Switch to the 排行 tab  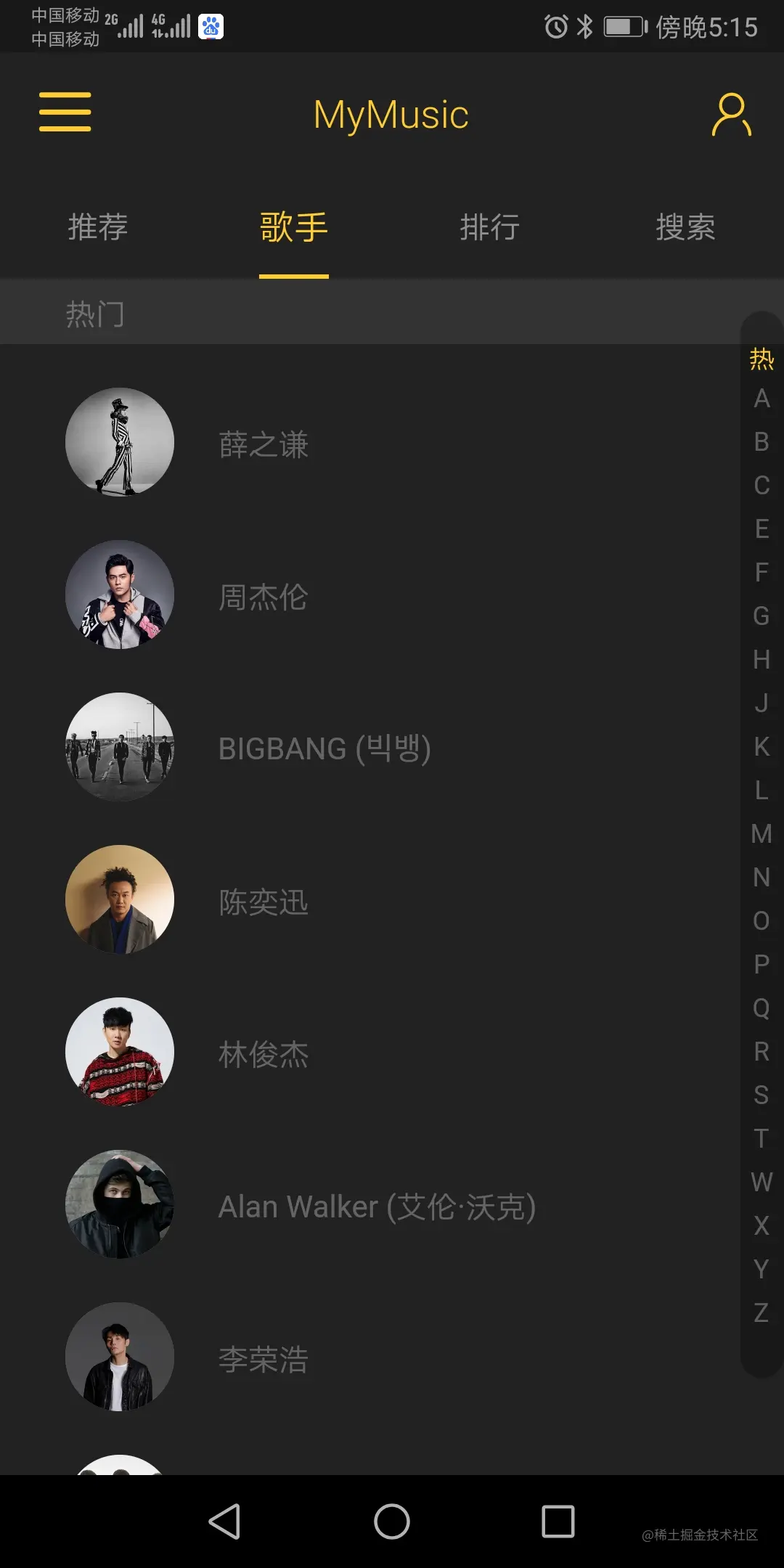(x=490, y=227)
